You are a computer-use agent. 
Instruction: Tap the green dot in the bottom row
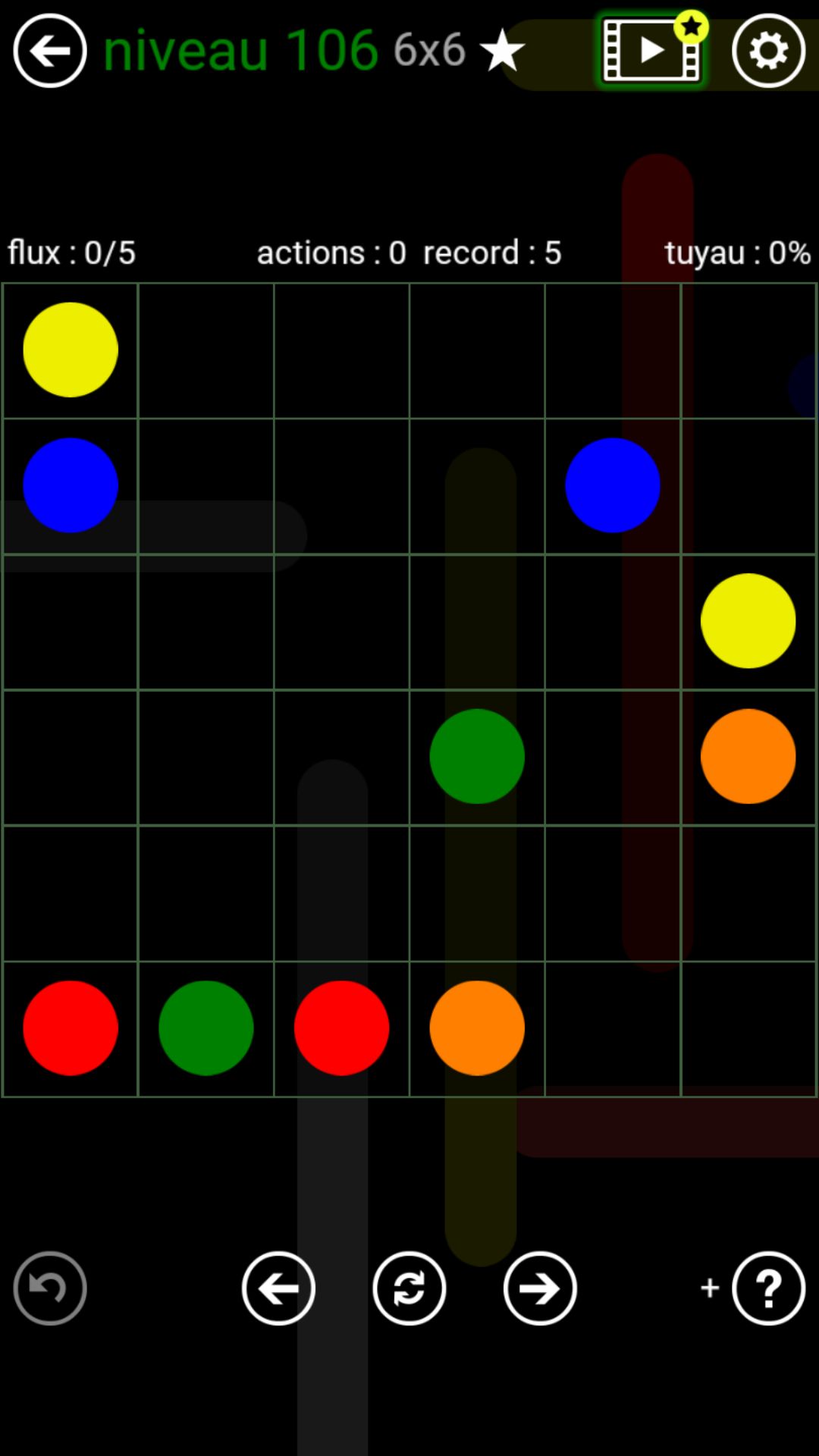[206, 1028]
